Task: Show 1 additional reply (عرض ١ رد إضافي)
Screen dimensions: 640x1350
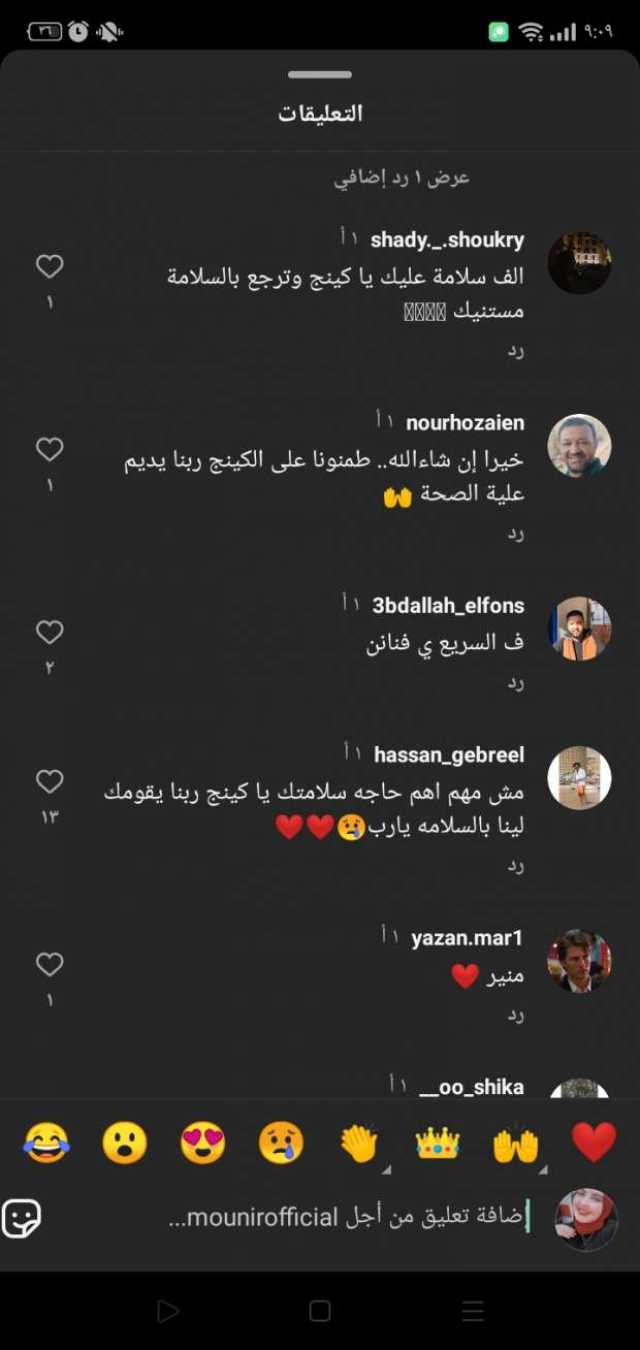Action: pos(401,178)
